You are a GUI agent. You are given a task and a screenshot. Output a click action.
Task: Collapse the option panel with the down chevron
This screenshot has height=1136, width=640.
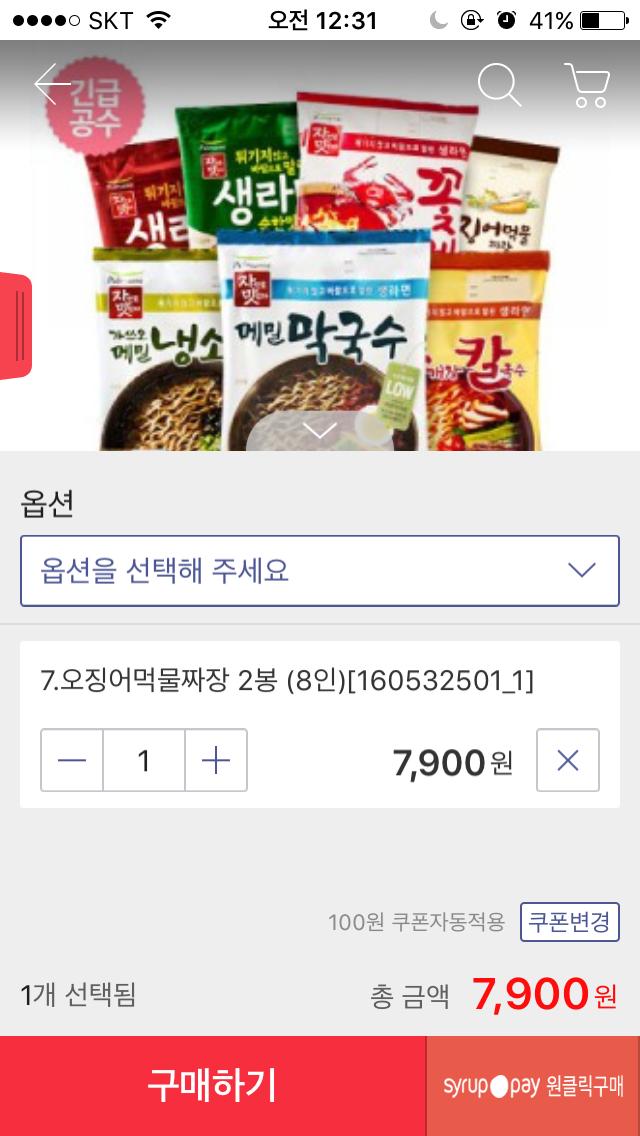pyautogui.click(x=320, y=431)
